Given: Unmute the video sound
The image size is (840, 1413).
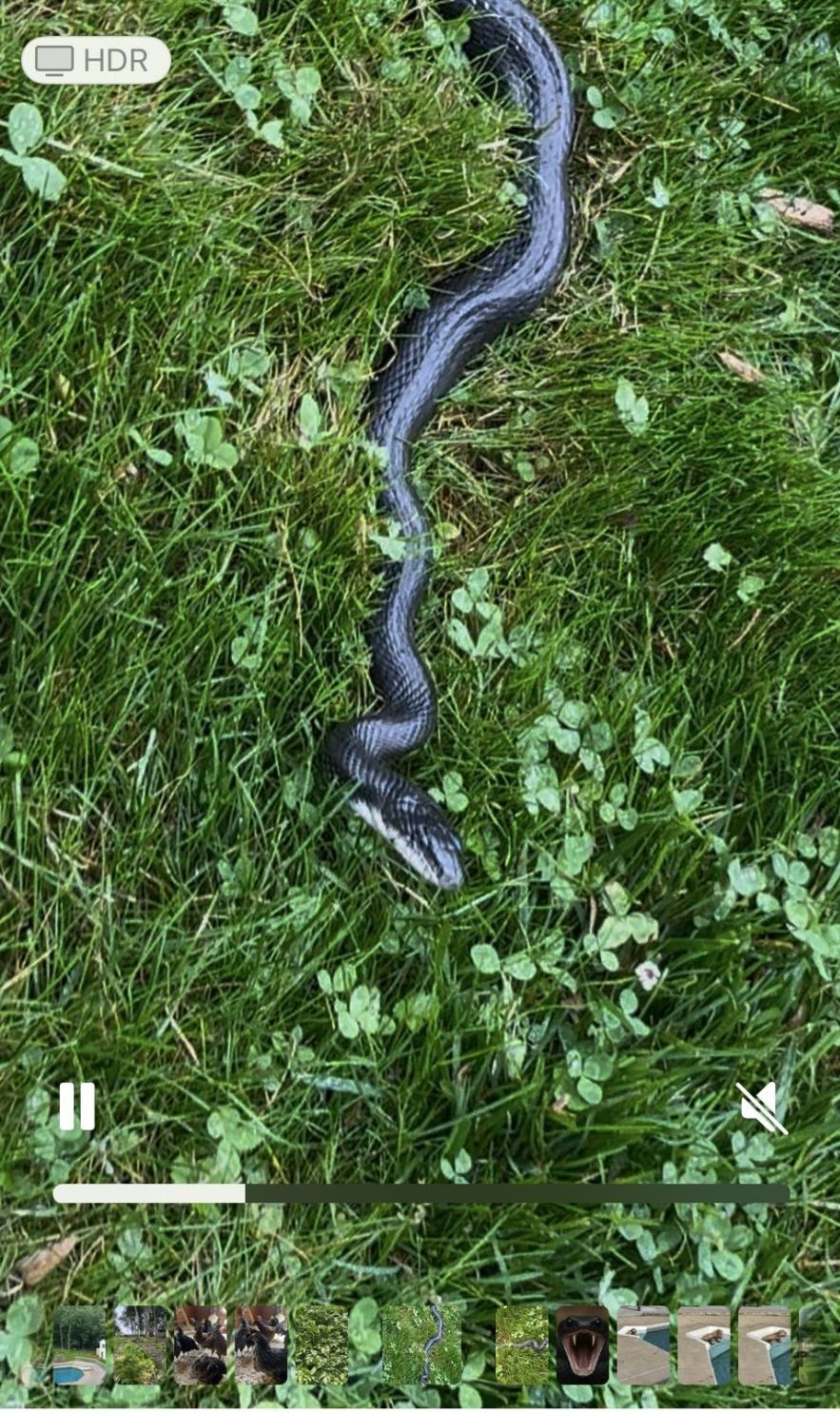Looking at the screenshot, I should (x=763, y=1108).
